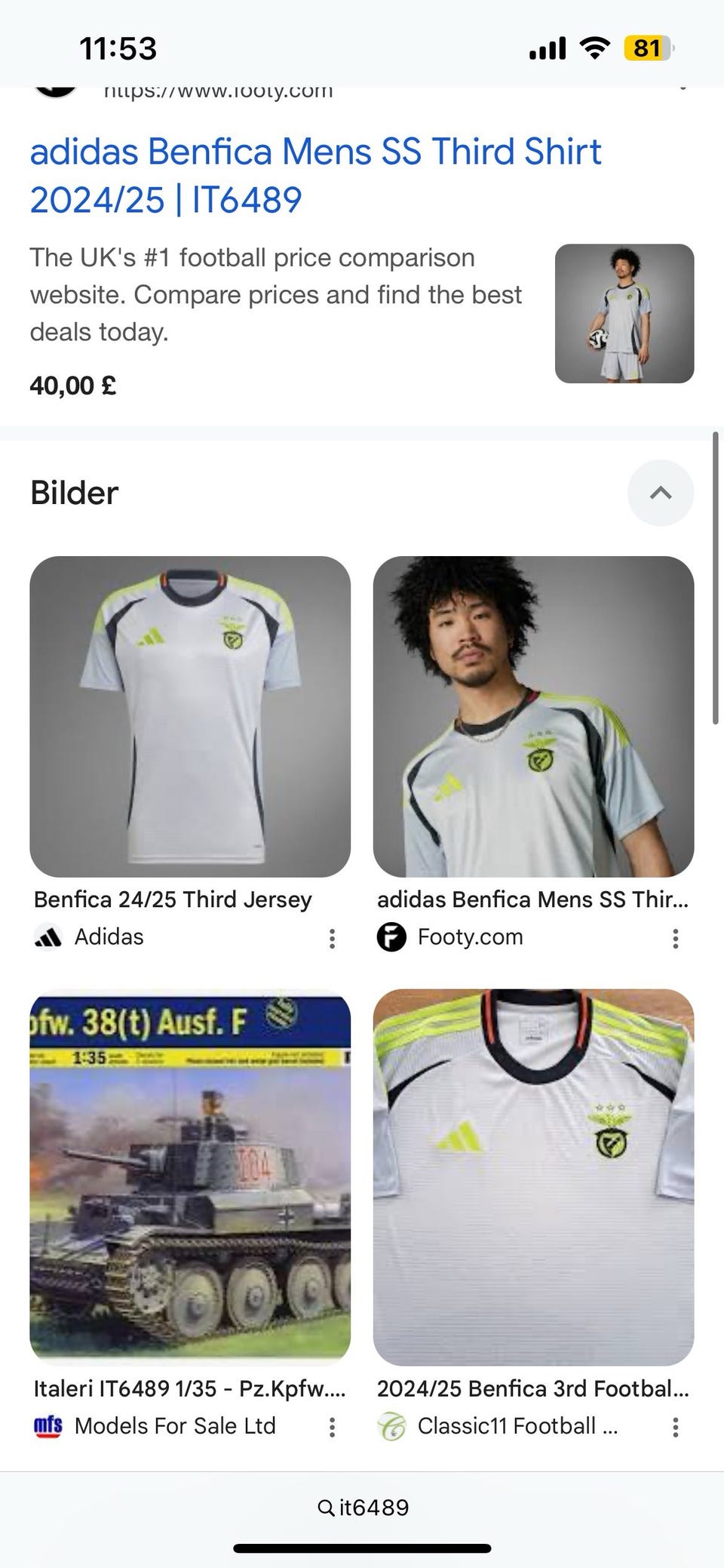Click the Adidas logo icon next to source label

tap(48, 936)
